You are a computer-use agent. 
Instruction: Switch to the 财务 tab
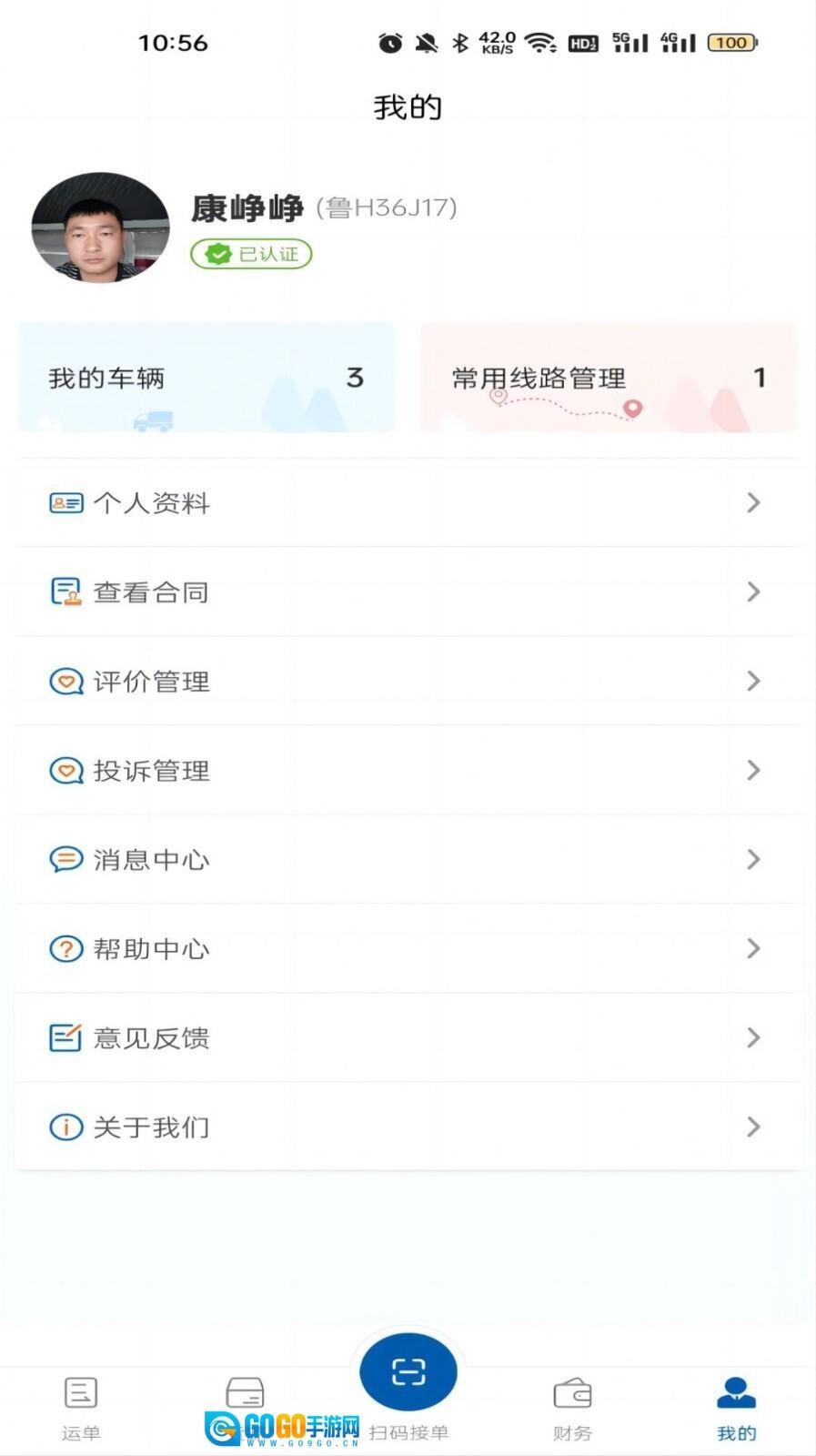coord(572,1408)
